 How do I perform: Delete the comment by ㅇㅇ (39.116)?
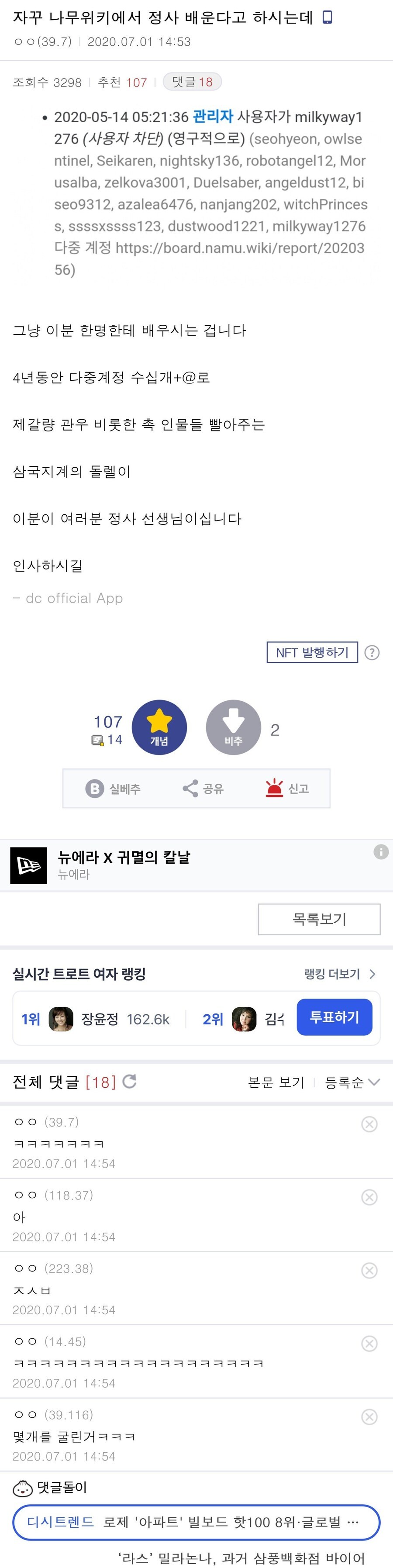click(x=369, y=1417)
